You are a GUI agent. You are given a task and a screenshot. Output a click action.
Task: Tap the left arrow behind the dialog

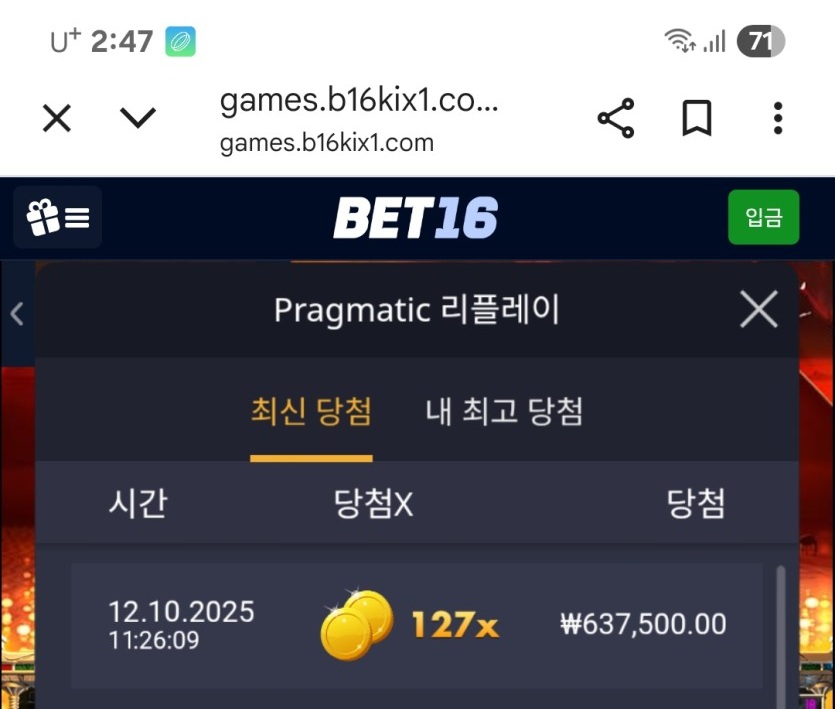click(x=16, y=314)
